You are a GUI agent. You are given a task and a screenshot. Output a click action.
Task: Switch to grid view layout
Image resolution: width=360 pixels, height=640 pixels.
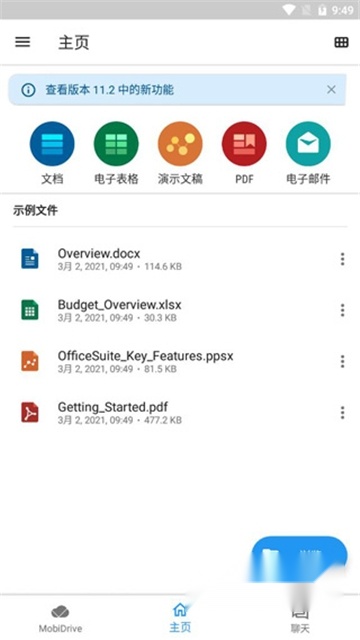click(341, 42)
